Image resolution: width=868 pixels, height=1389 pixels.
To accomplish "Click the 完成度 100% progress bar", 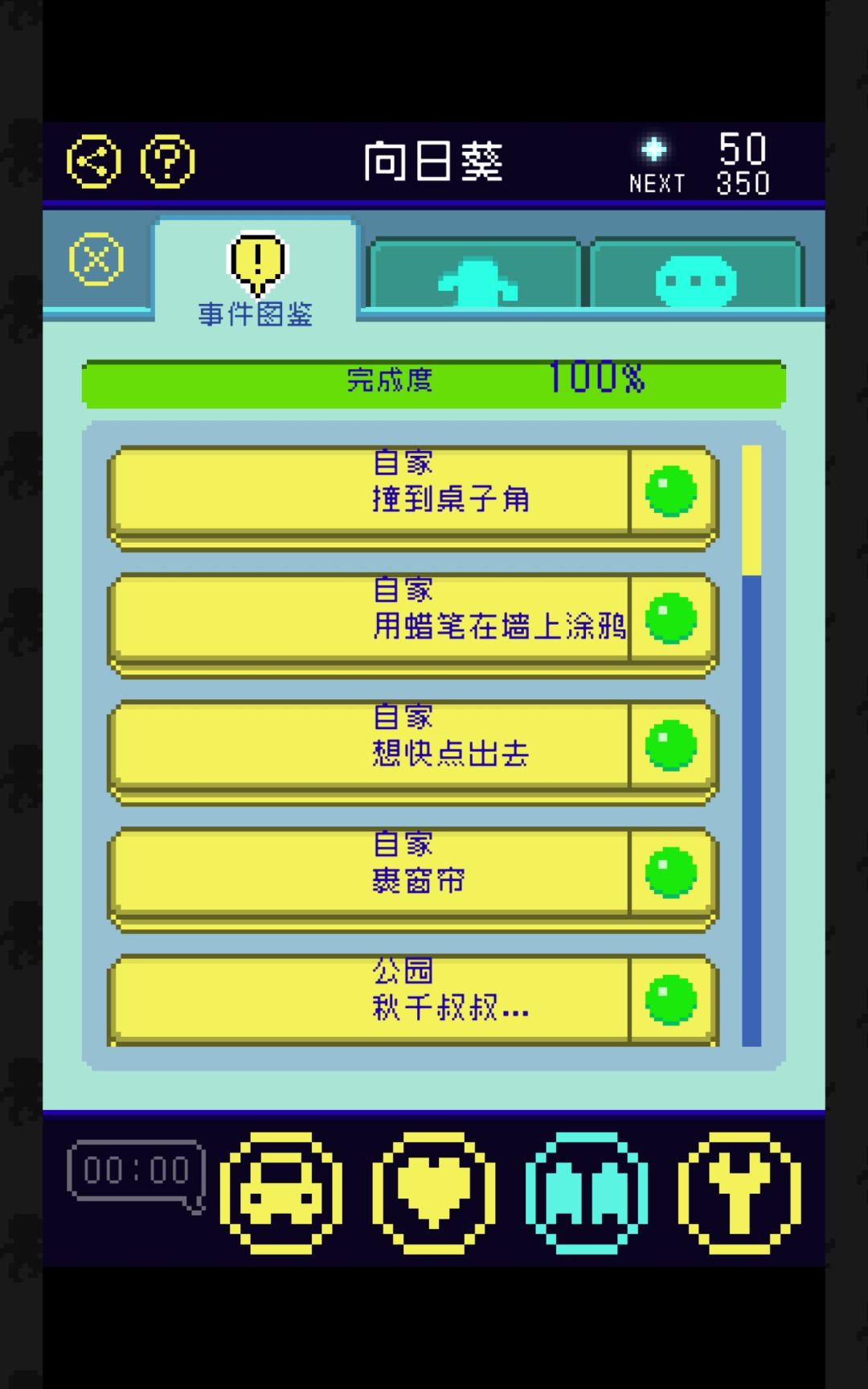I will coord(434,380).
